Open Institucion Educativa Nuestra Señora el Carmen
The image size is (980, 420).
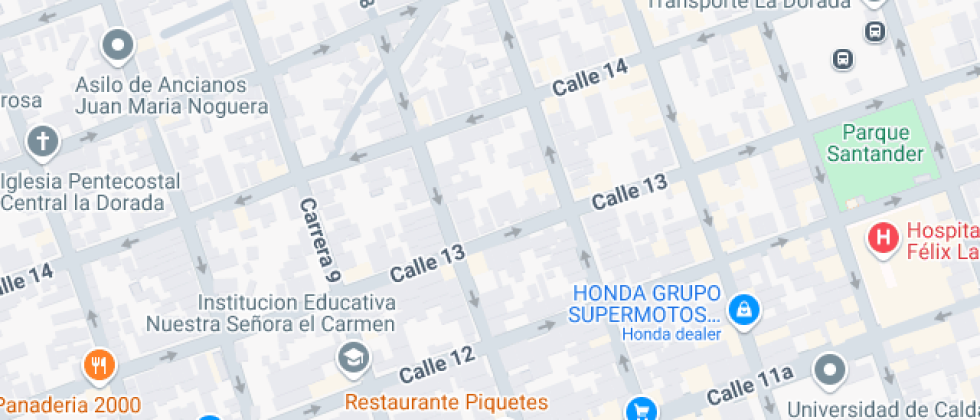(352, 356)
